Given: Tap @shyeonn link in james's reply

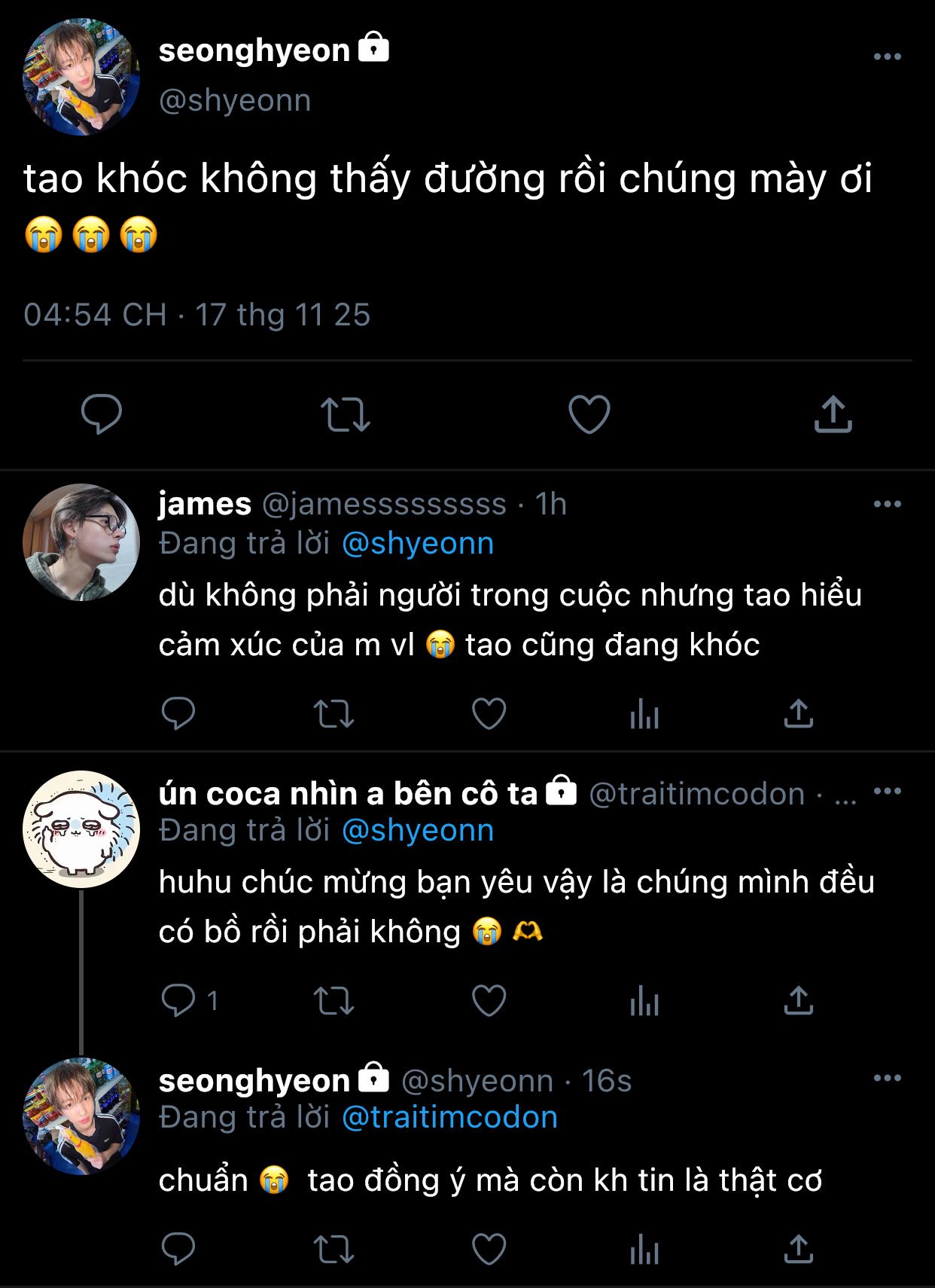Looking at the screenshot, I should (418, 543).
